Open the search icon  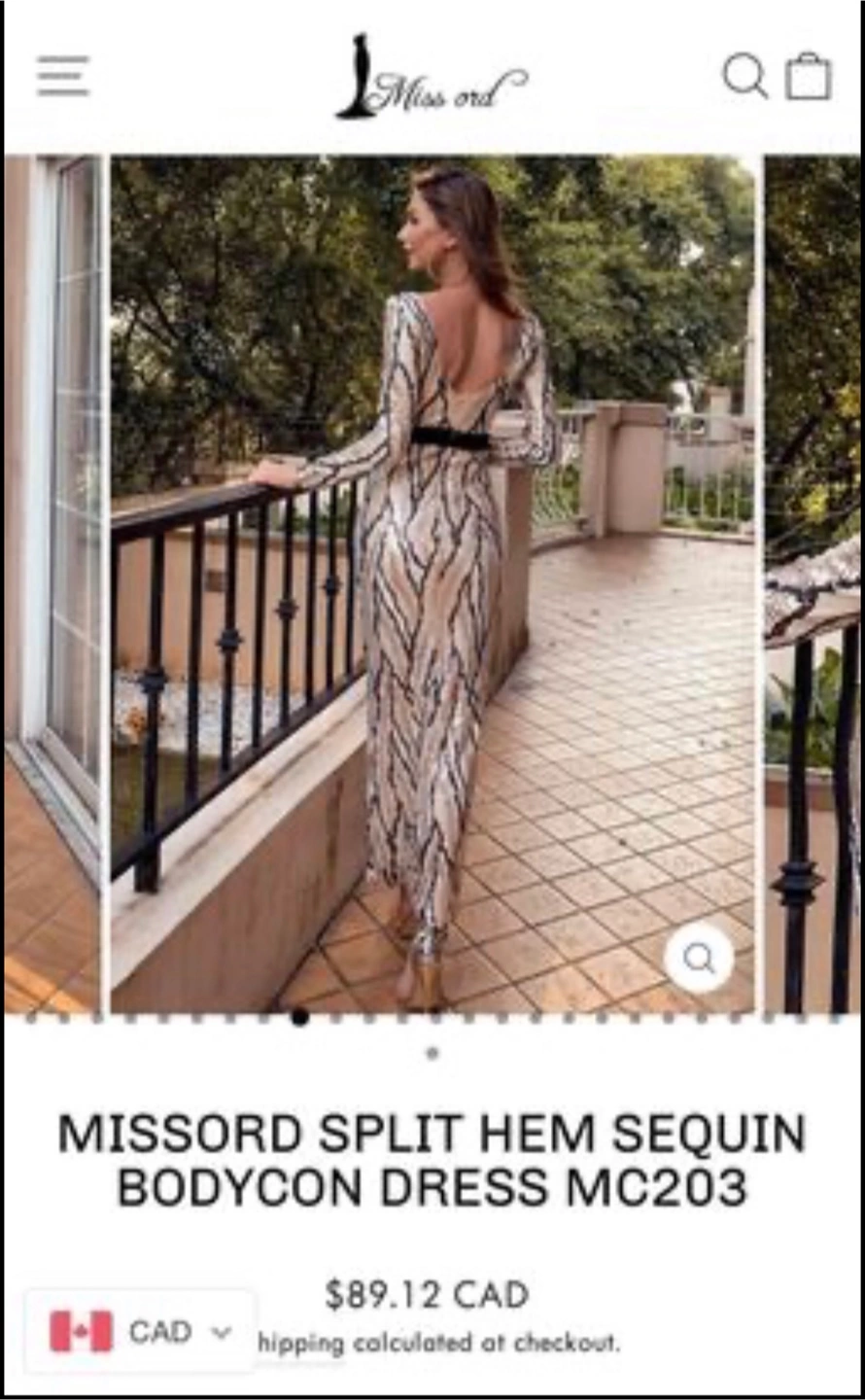(745, 76)
